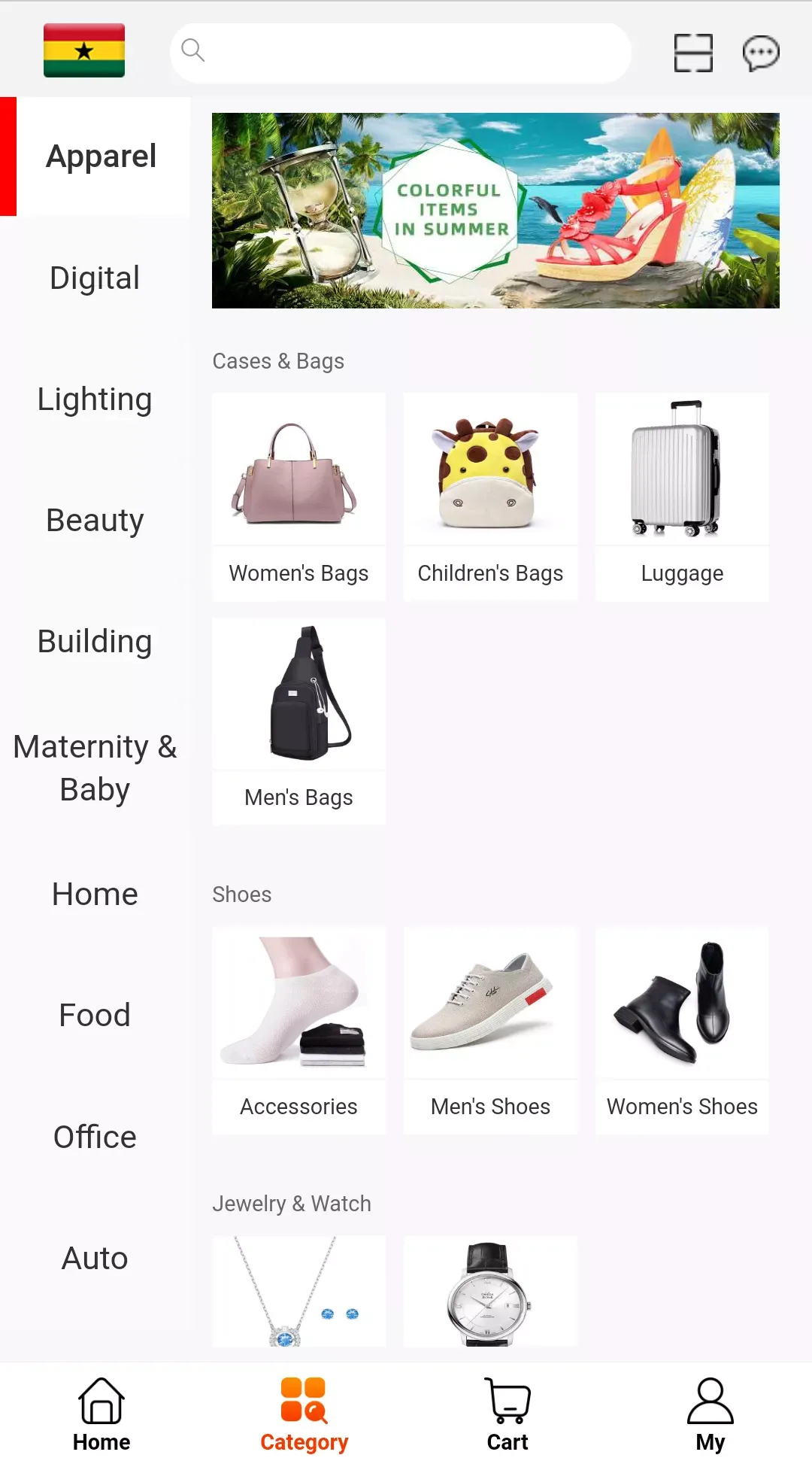The height and width of the screenshot is (1467, 812).
Task: Open Women's Bags subcategory
Action: pos(298,497)
